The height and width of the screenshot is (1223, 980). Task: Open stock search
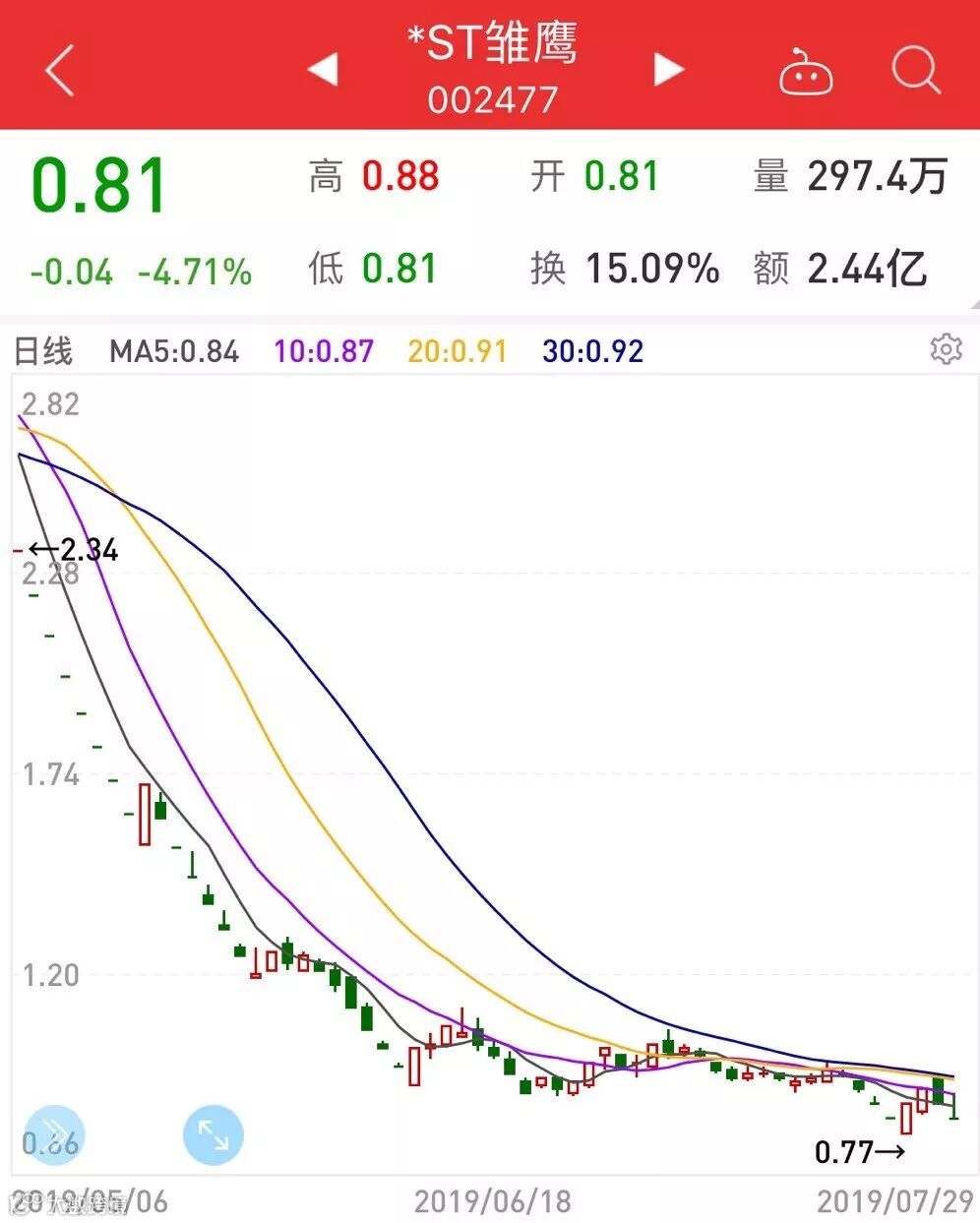(916, 71)
